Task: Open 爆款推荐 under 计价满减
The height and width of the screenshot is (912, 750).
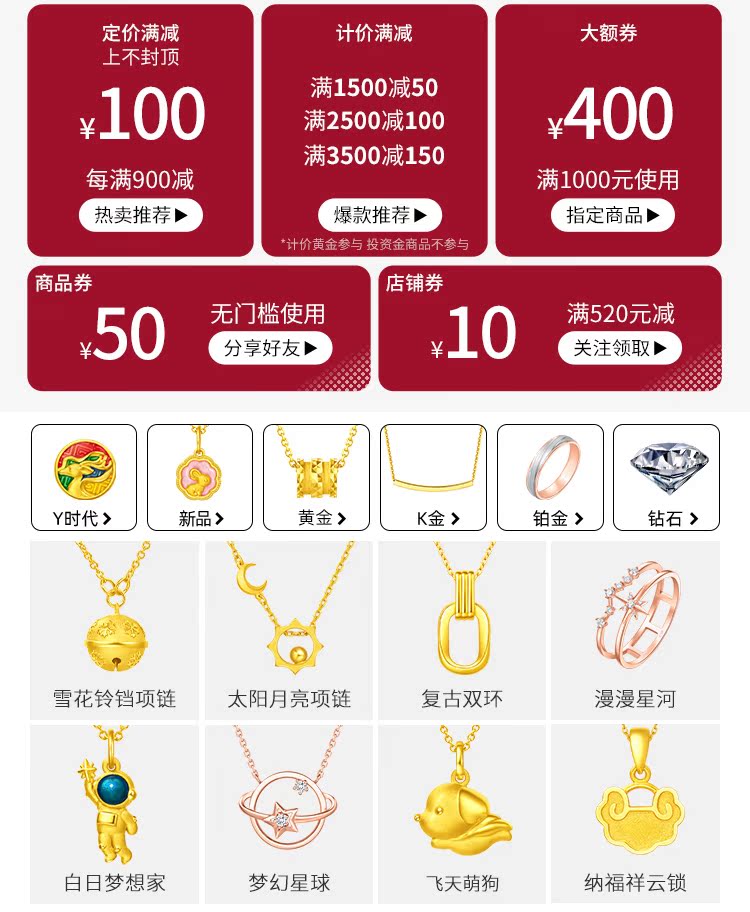Action: coord(380,215)
